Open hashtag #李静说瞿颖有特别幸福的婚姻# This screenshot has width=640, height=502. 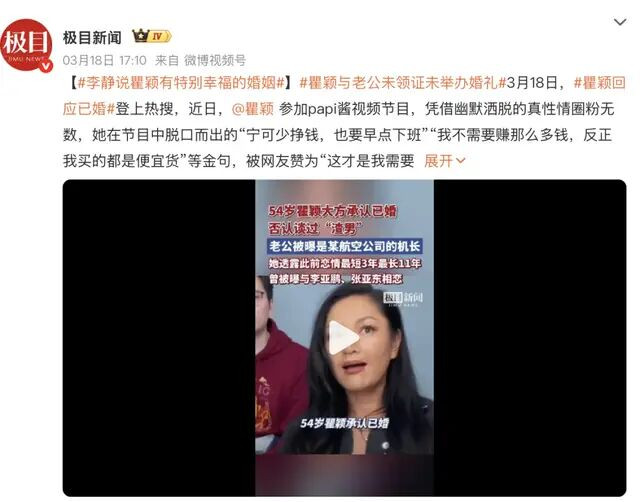click(182, 81)
